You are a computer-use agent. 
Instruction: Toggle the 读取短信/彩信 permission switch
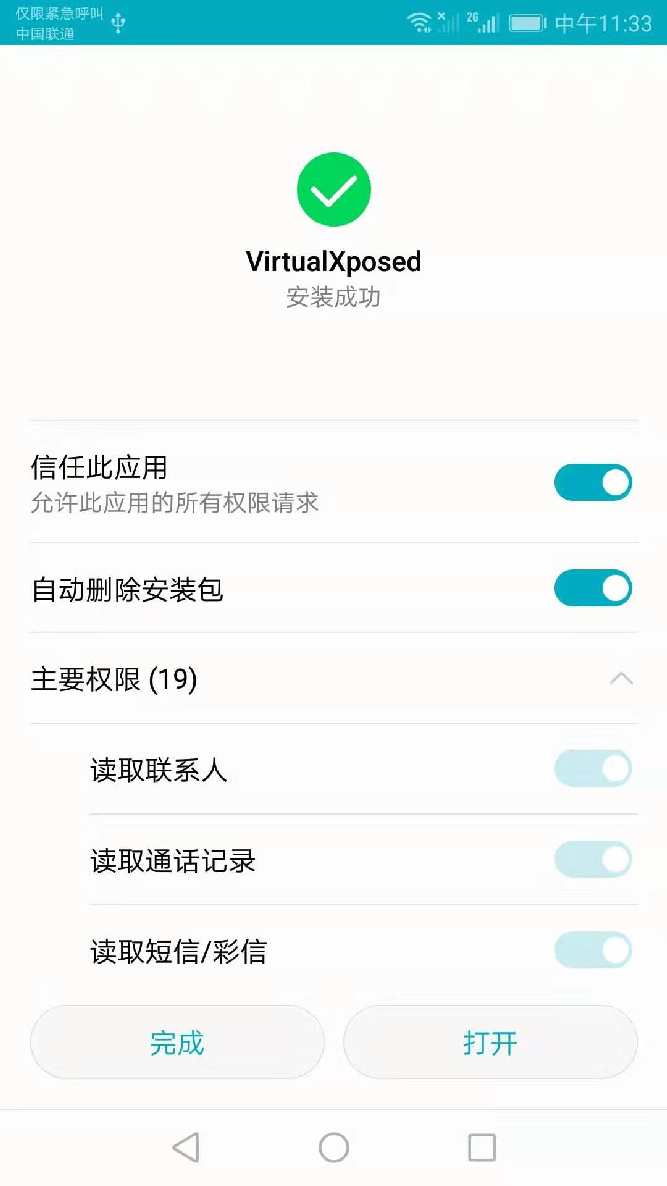point(593,950)
